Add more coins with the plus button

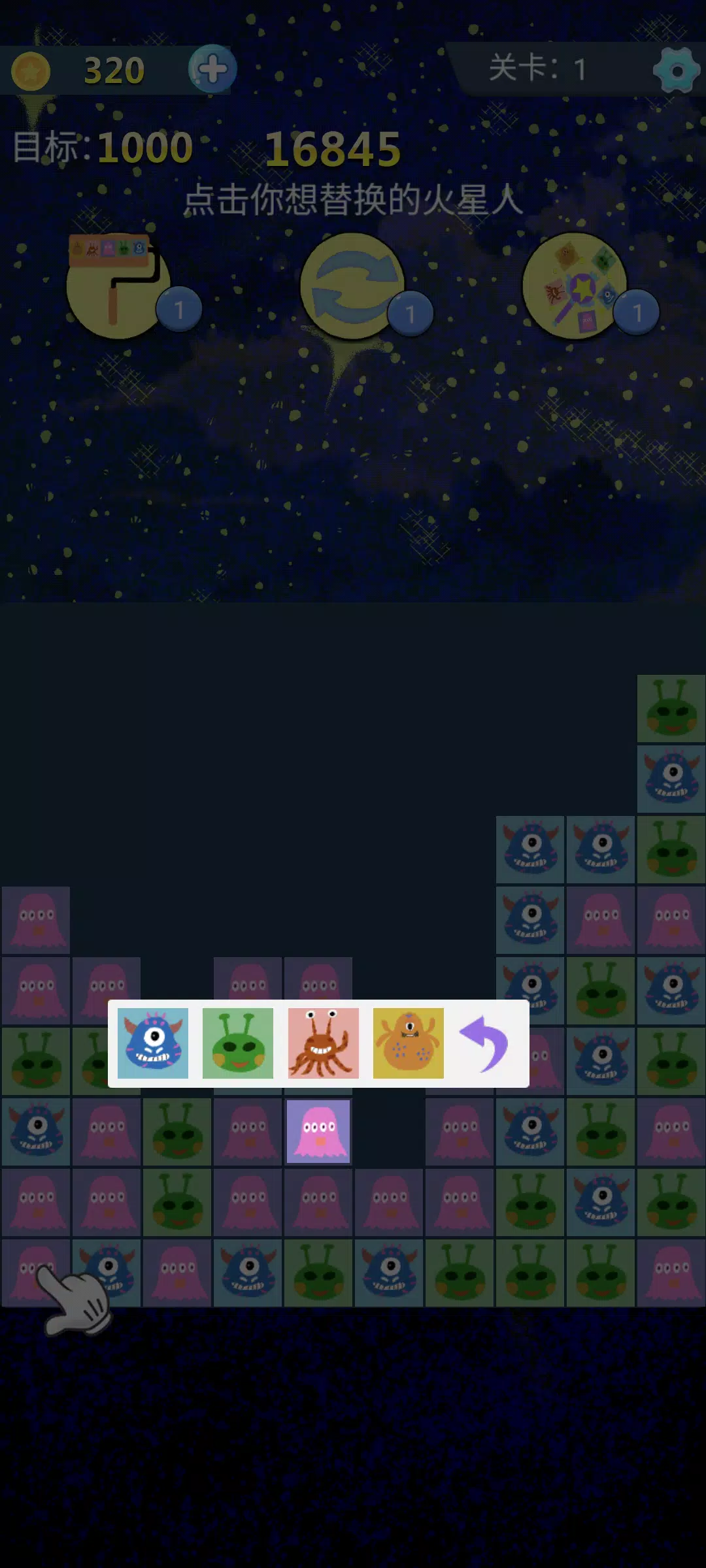point(212,69)
